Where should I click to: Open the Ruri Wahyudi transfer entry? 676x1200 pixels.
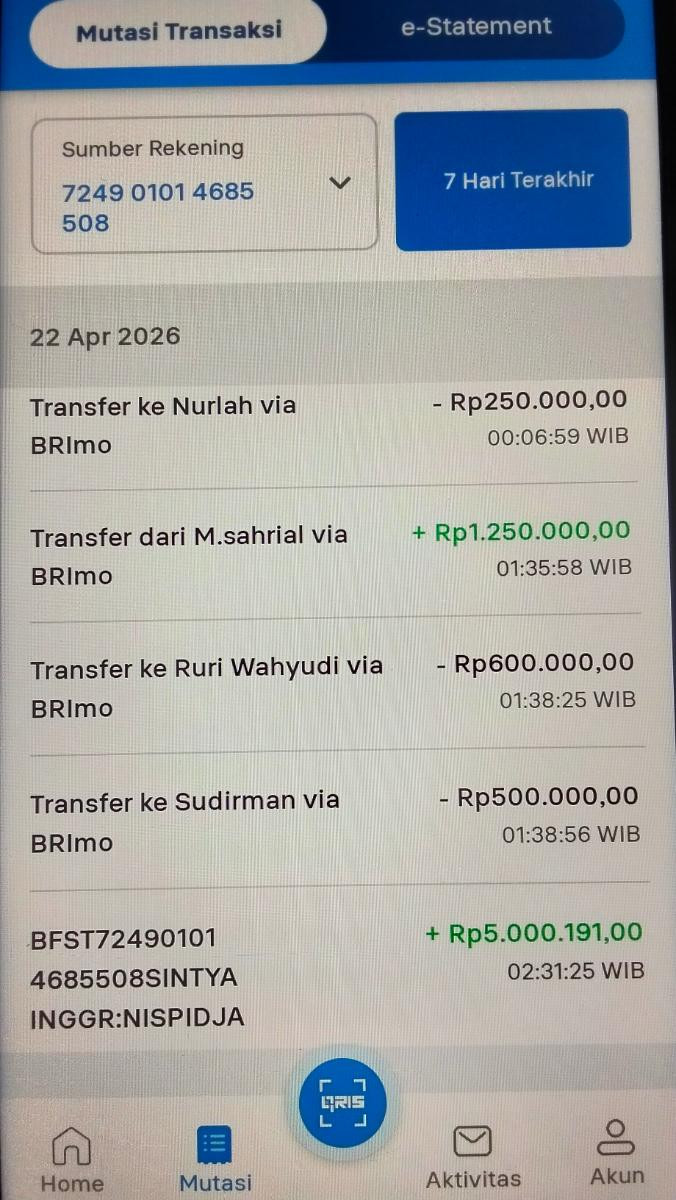(330, 687)
